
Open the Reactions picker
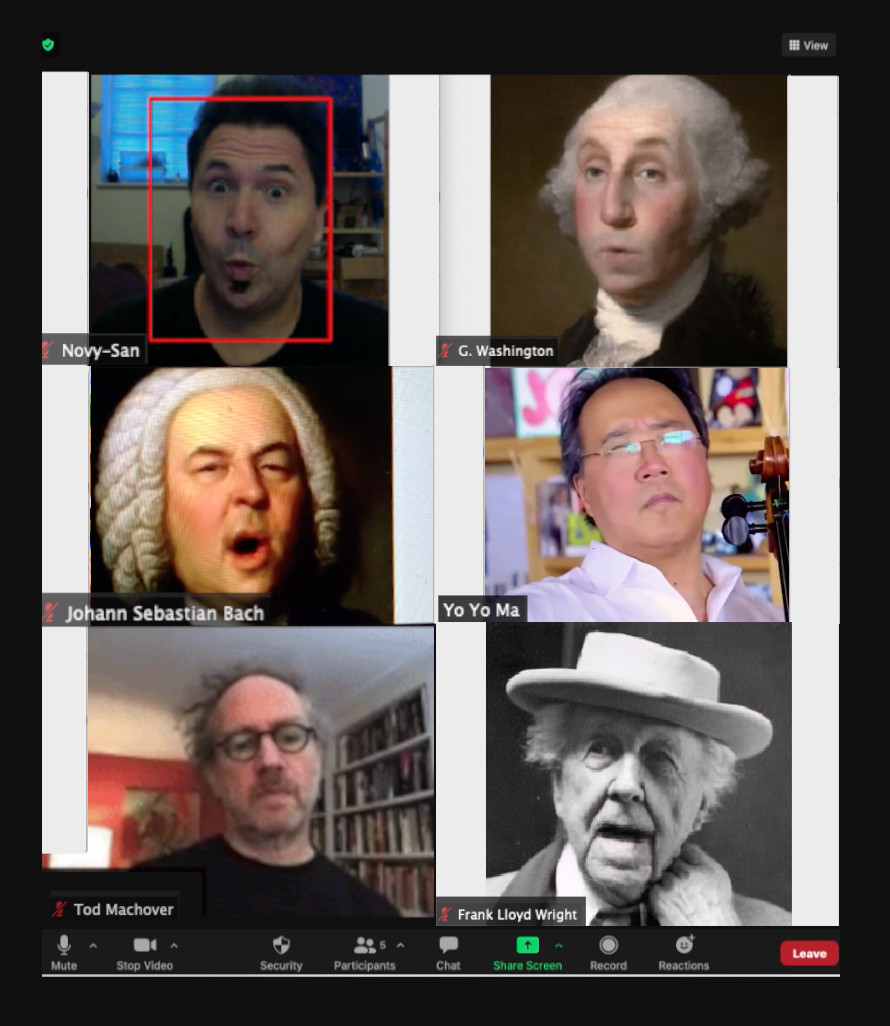coord(684,951)
